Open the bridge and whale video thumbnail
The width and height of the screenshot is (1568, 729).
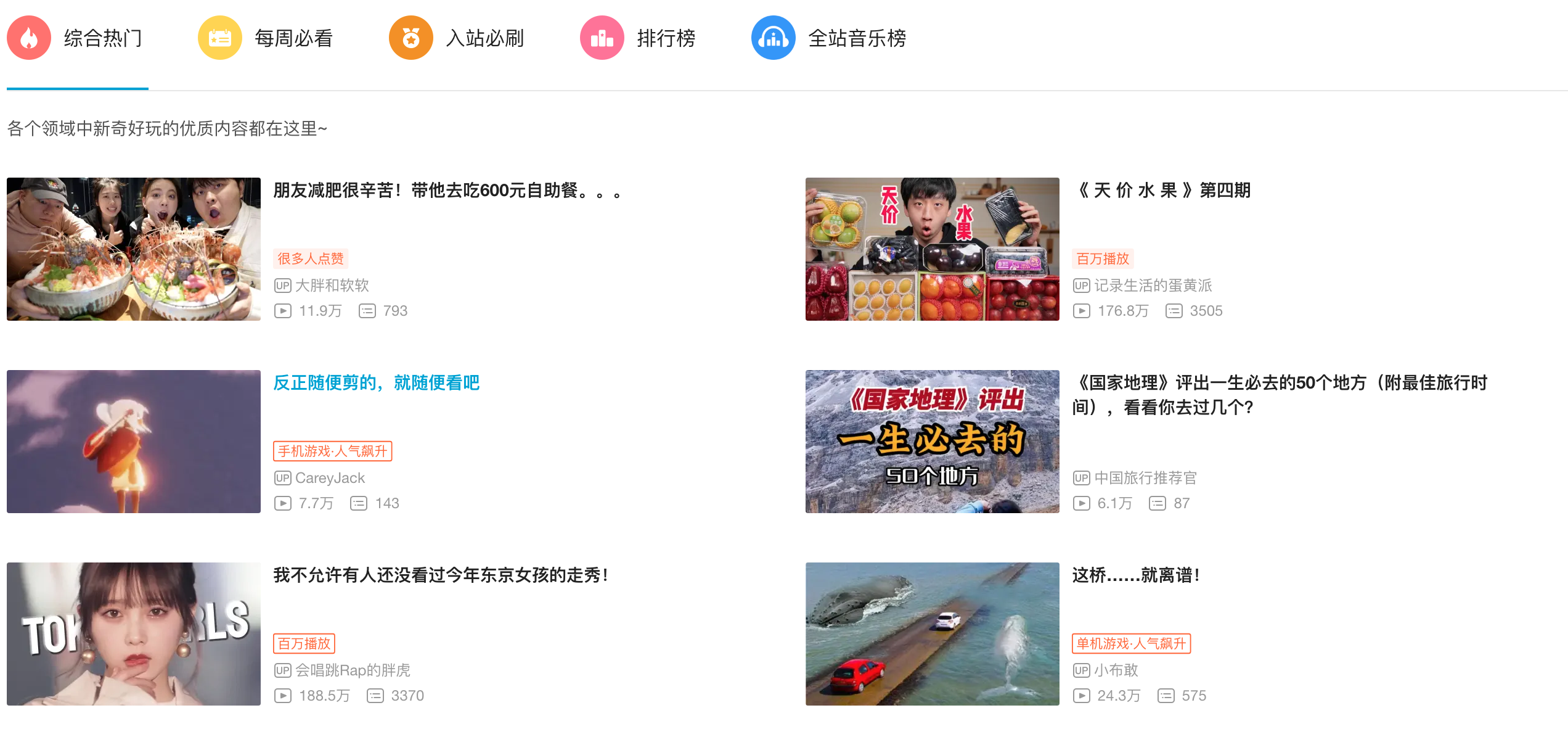pyautogui.click(x=932, y=634)
